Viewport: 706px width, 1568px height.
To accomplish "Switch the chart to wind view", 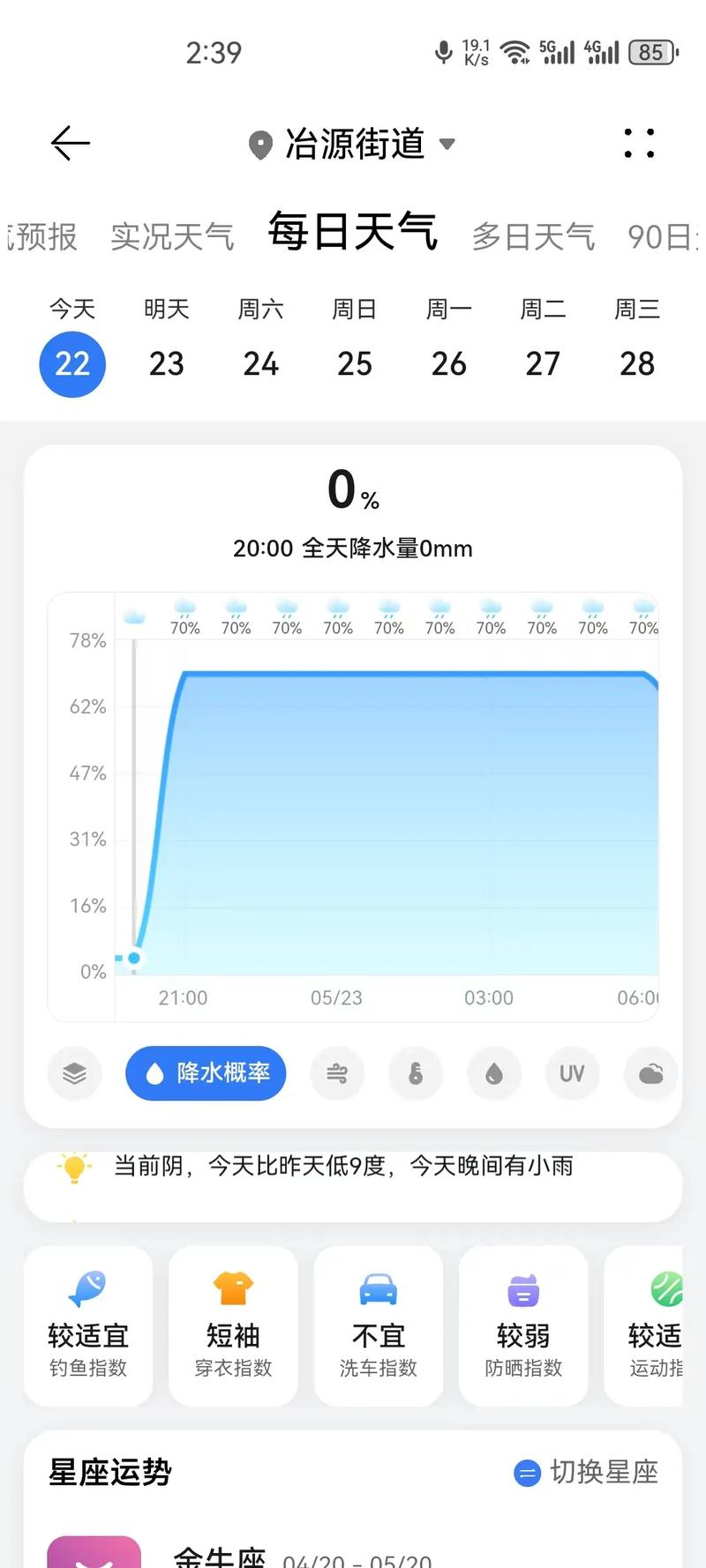I will coord(337,1073).
